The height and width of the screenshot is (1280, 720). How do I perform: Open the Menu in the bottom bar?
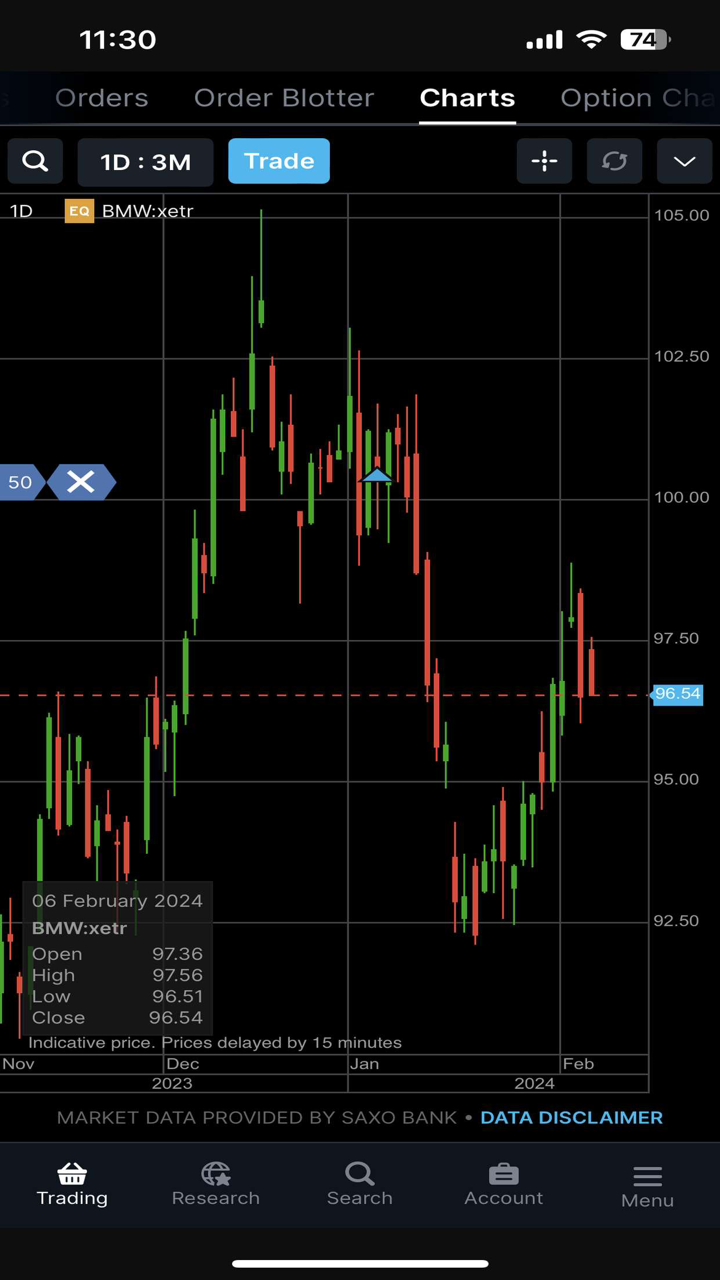pyautogui.click(x=647, y=1186)
